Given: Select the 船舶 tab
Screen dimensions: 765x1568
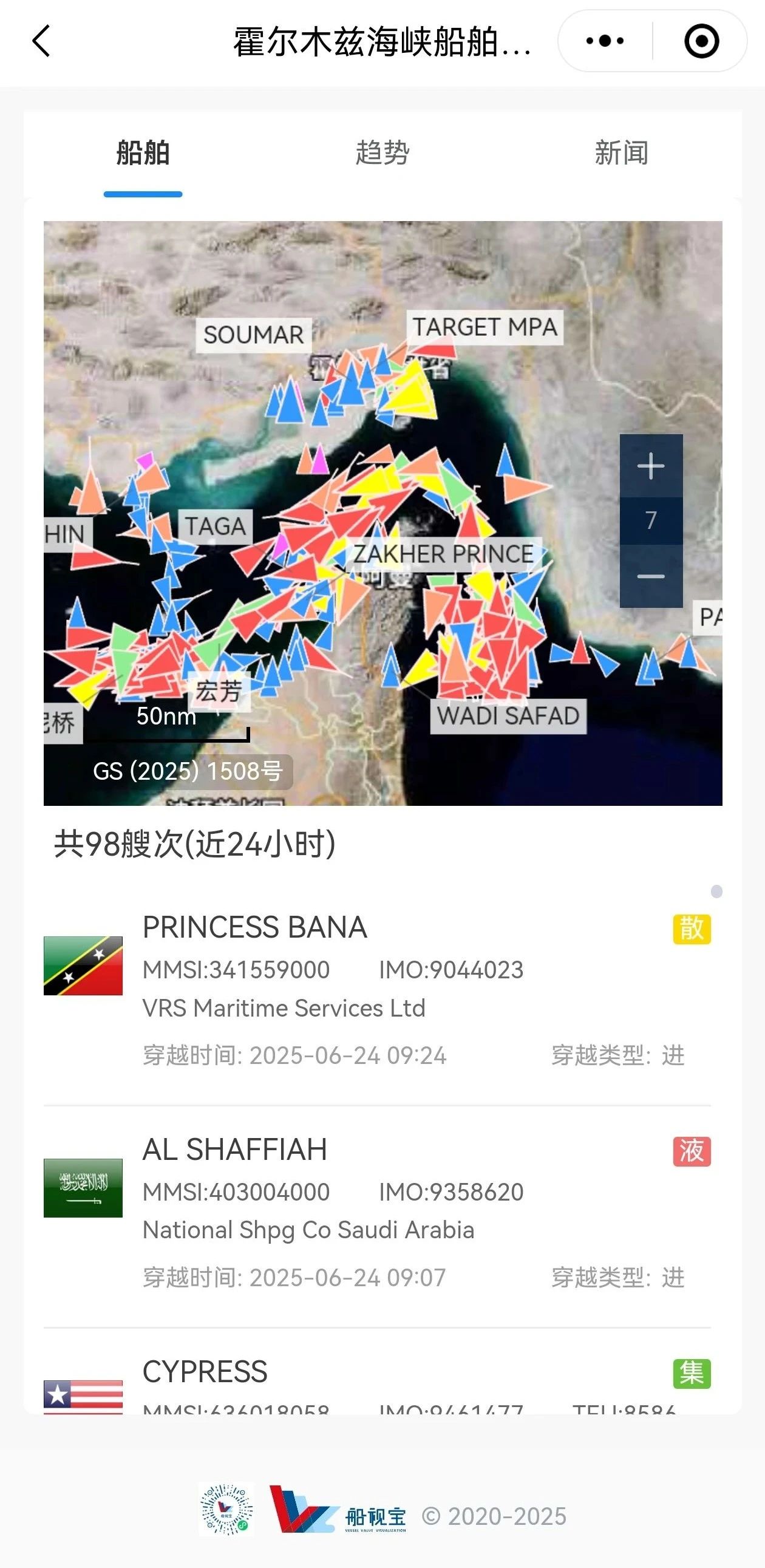Looking at the screenshot, I should [143, 154].
